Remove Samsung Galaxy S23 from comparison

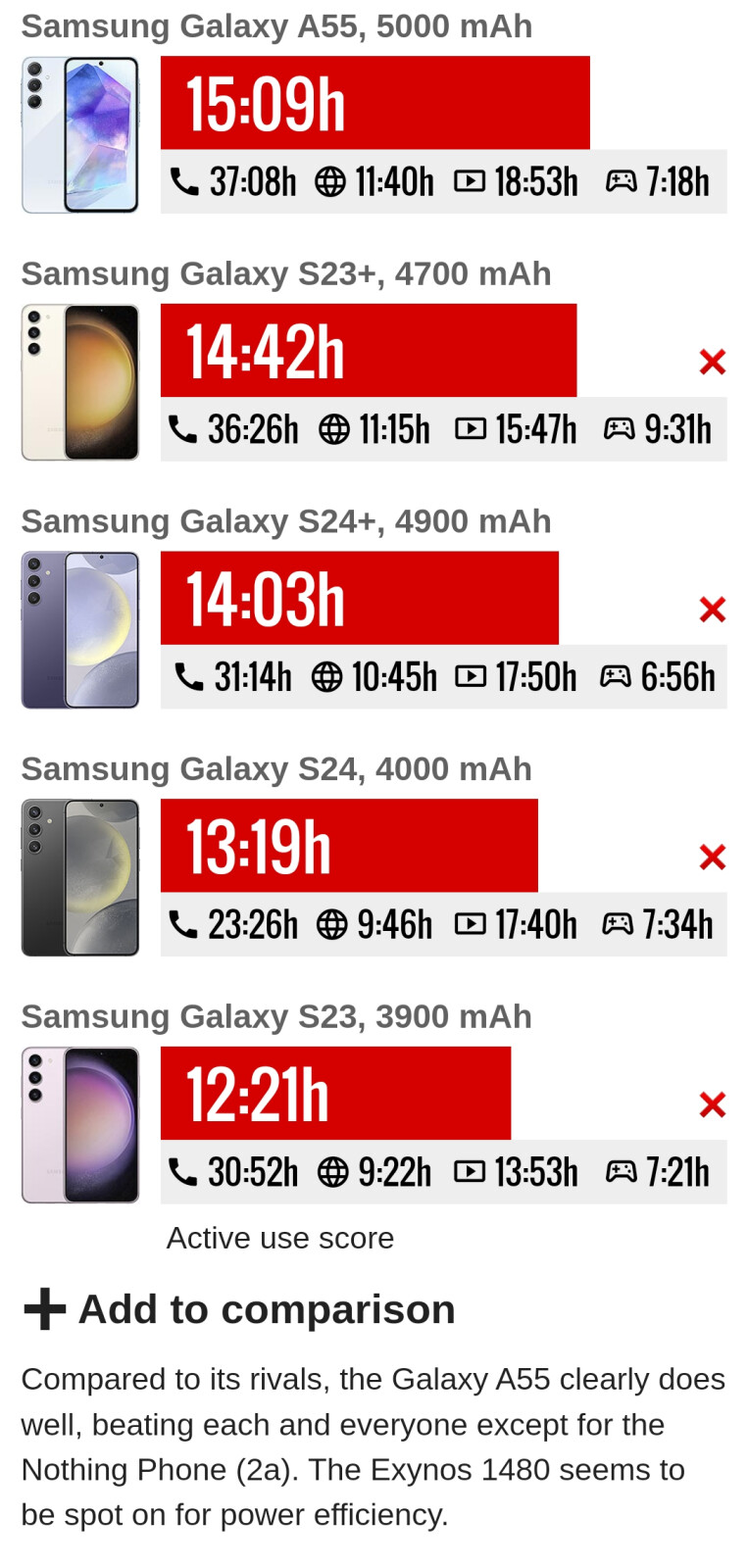click(x=713, y=1104)
